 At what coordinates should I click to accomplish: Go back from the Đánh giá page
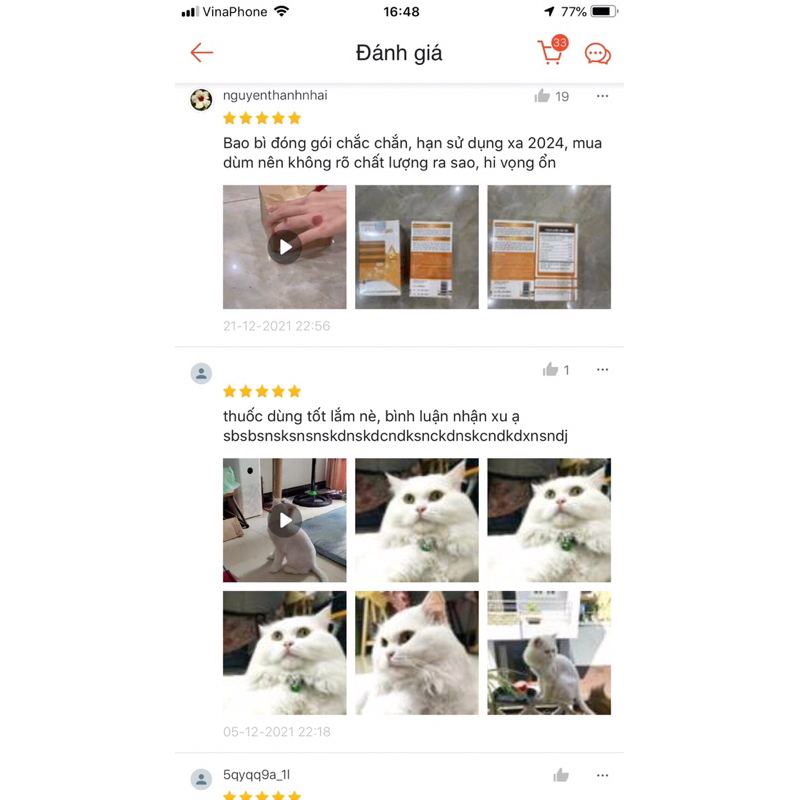[202, 53]
